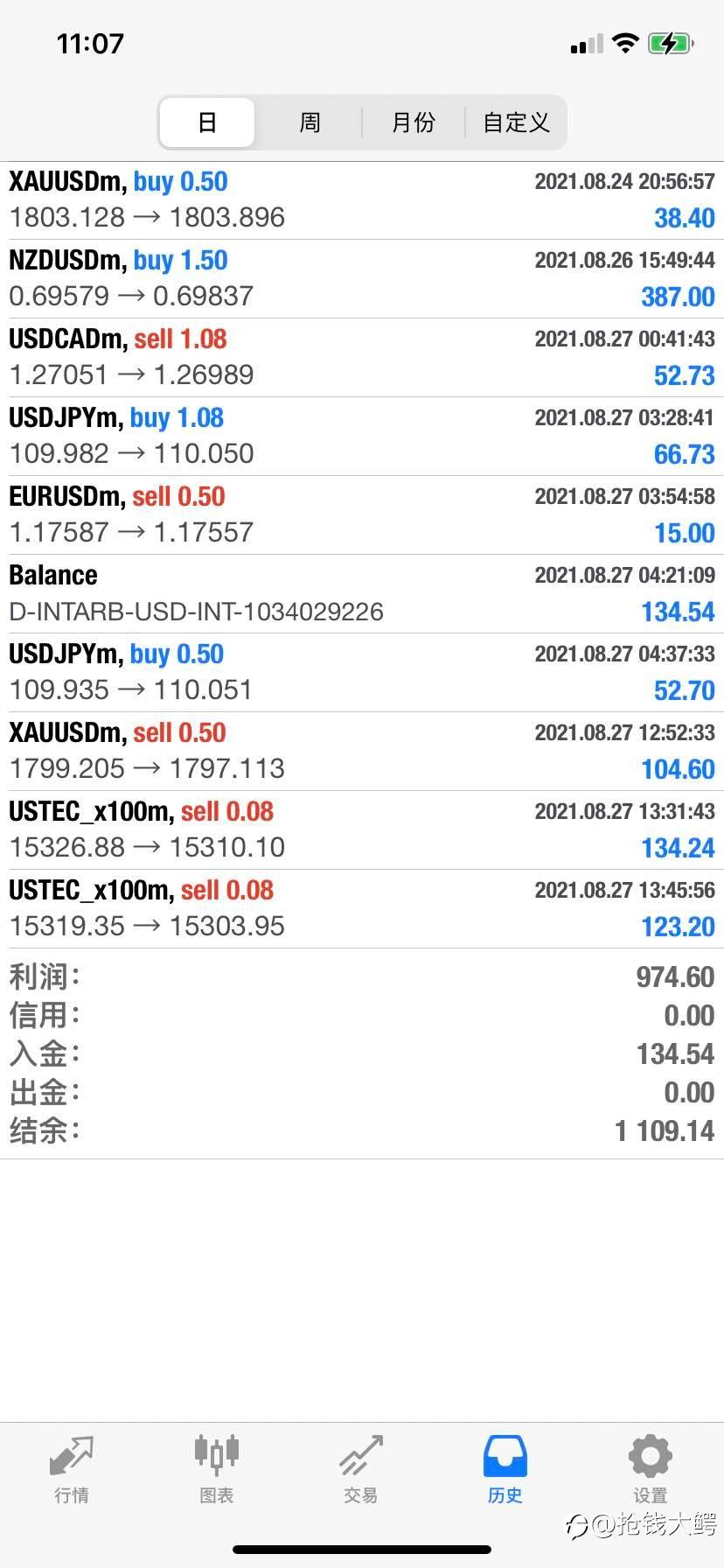The image size is (724, 1568).
Task: Expand the NZDUSDm buy 1.50 trade
Action: click(x=362, y=279)
